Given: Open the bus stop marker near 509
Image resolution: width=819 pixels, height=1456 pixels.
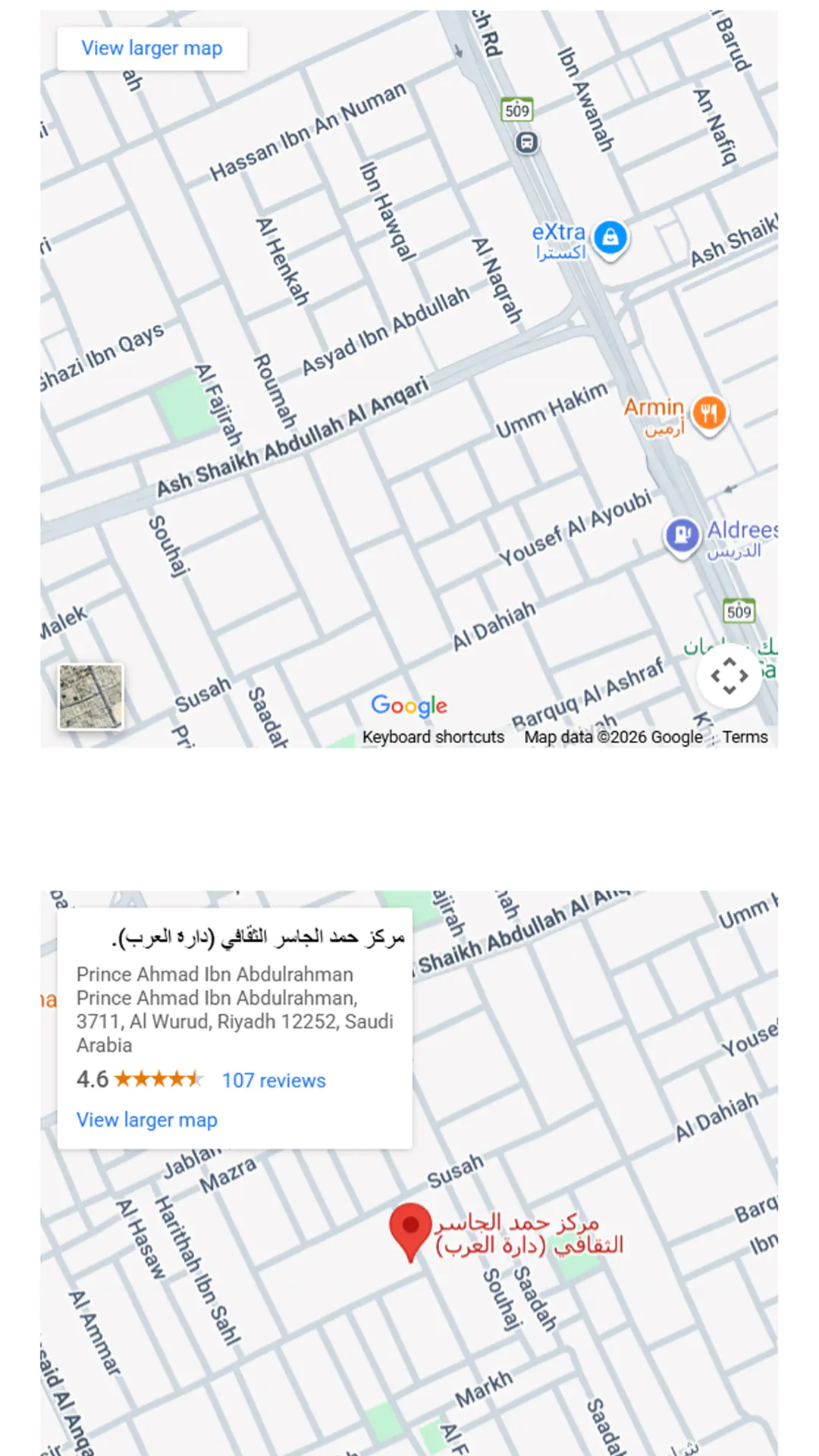Looking at the screenshot, I should click(x=527, y=142).
